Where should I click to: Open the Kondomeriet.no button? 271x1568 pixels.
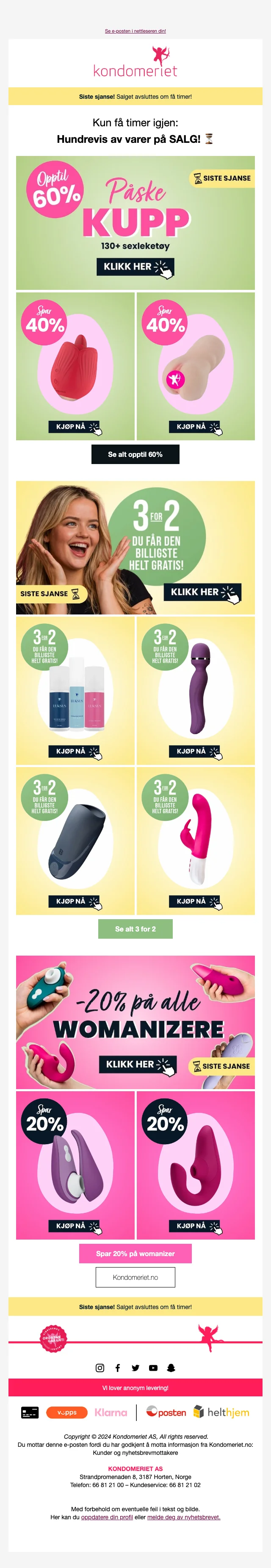(135, 1277)
